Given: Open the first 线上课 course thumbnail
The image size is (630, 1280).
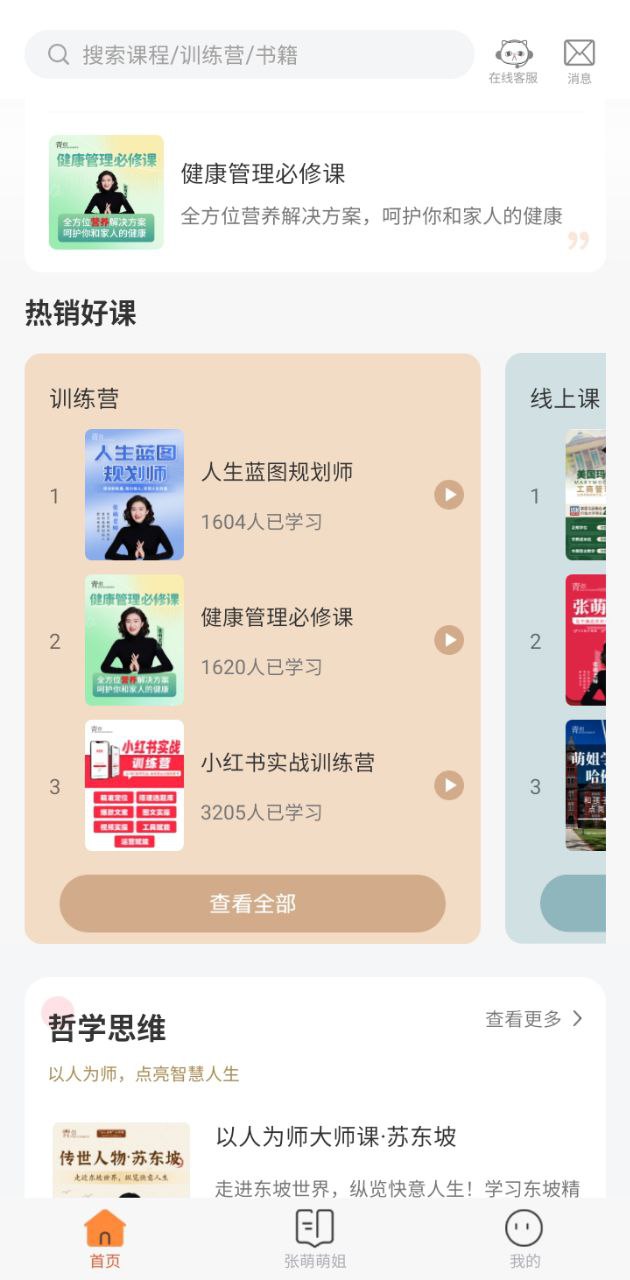Looking at the screenshot, I should pyautogui.click(x=586, y=495).
